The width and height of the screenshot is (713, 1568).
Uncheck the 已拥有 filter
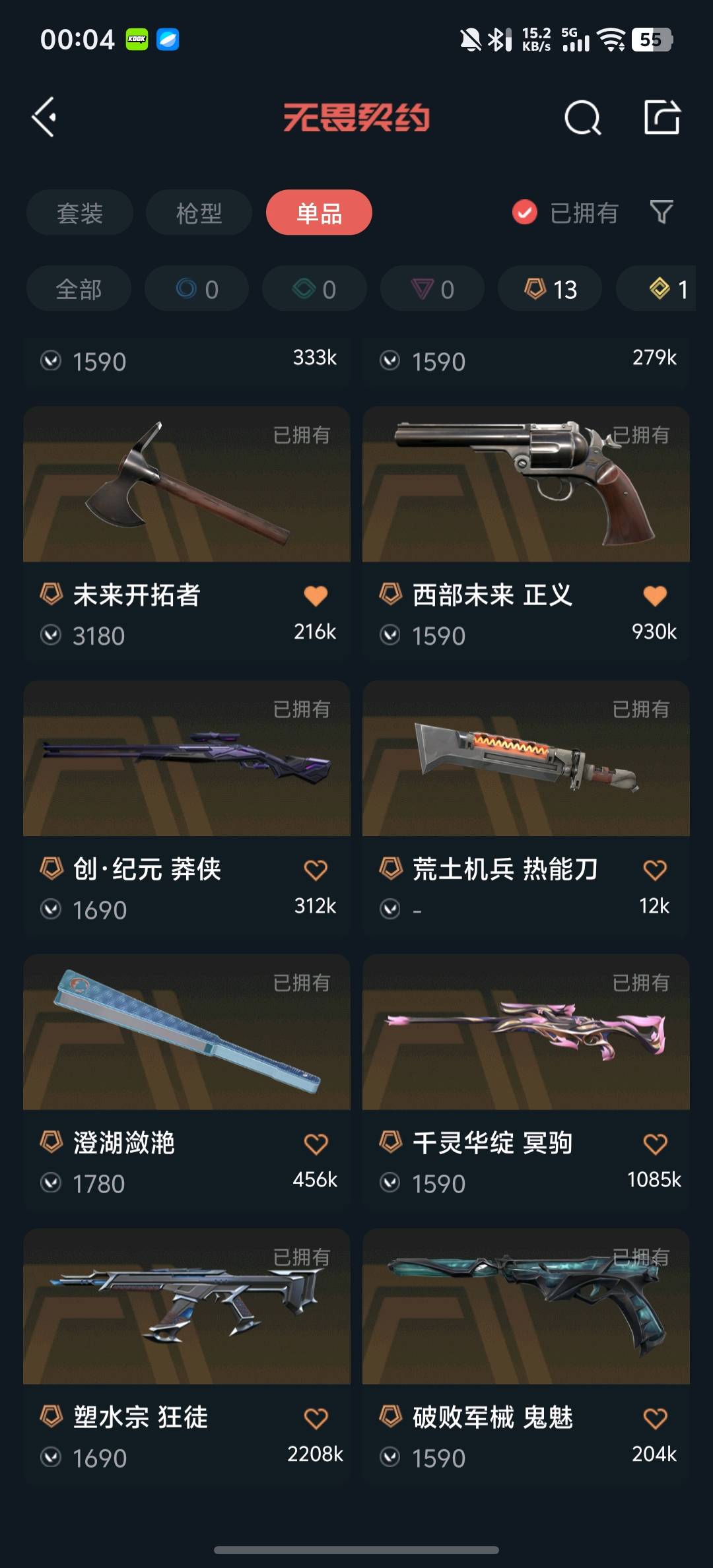click(526, 212)
